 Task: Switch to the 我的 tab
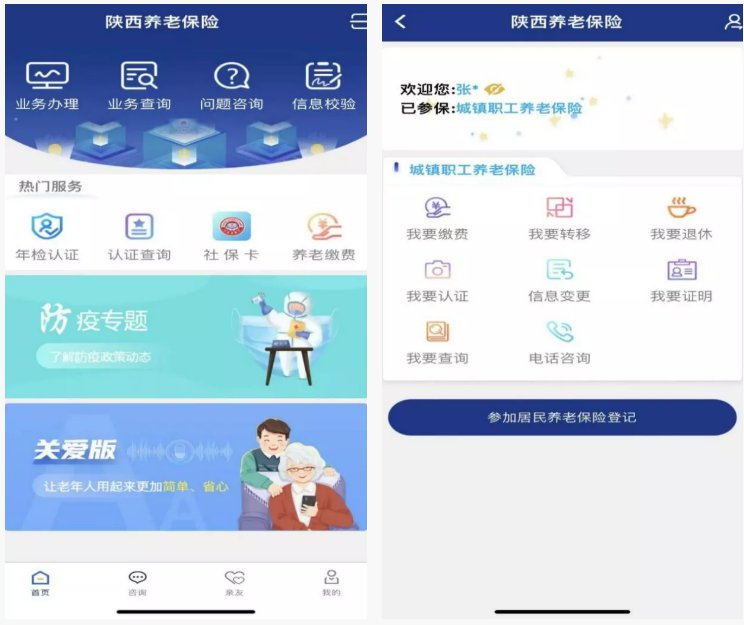pos(331,583)
